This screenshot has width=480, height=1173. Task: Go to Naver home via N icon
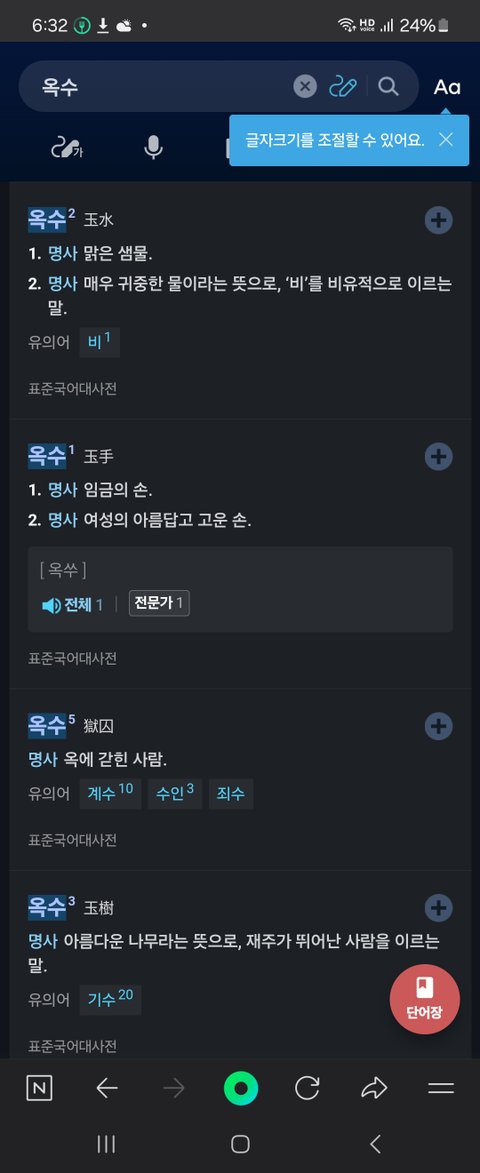(40, 1088)
